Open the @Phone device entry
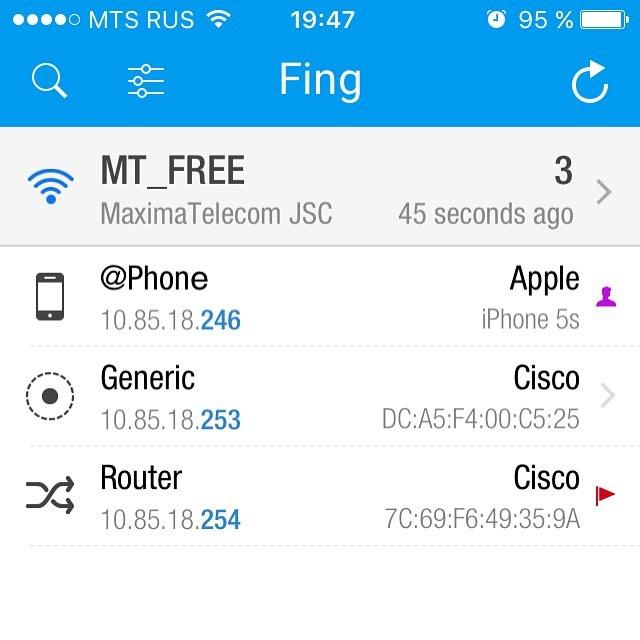Screen dimensions: 640x640 pyautogui.click(x=320, y=297)
